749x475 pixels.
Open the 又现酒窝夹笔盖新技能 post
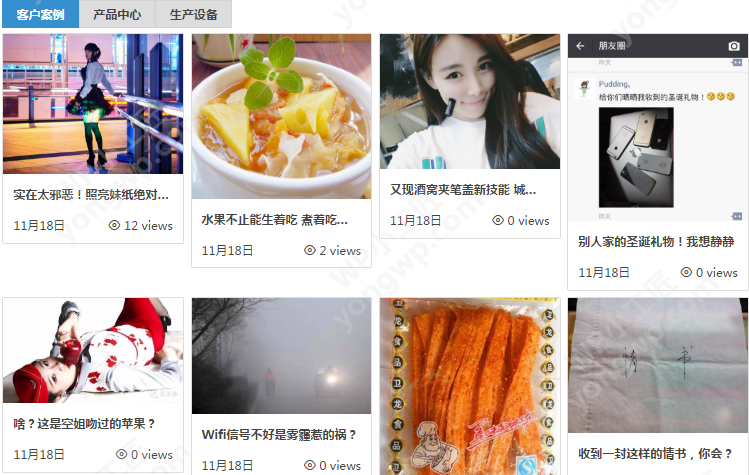pyautogui.click(x=463, y=189)
